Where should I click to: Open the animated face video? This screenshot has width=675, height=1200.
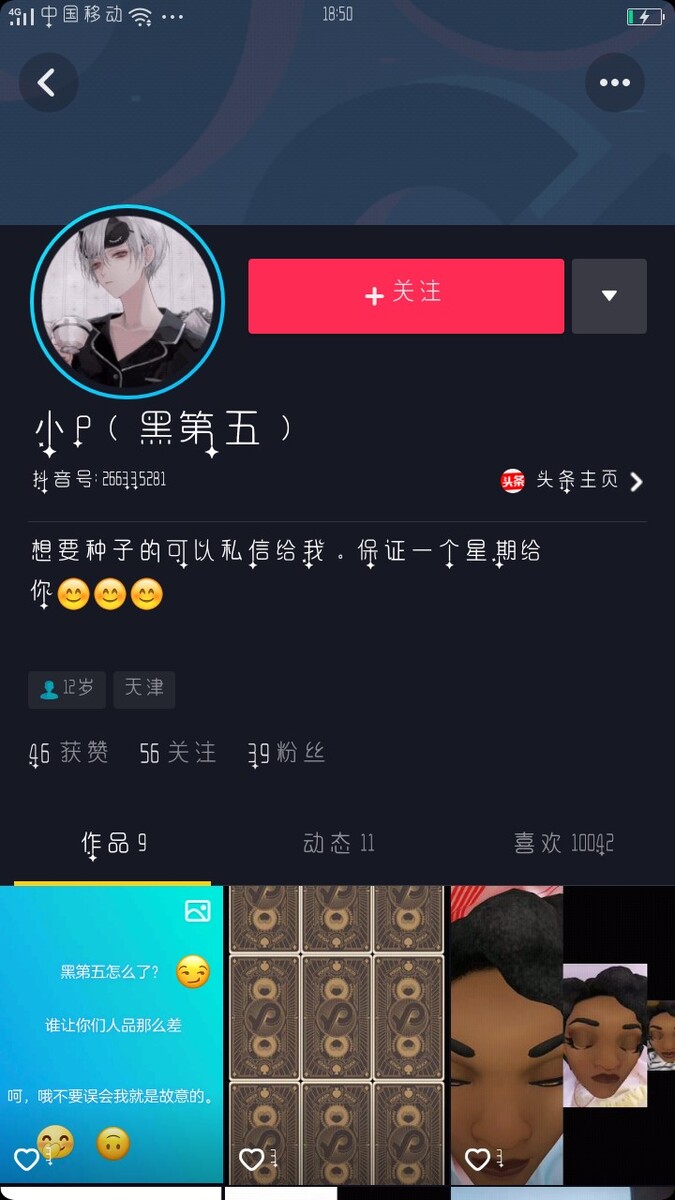[x=562, y=1035]
